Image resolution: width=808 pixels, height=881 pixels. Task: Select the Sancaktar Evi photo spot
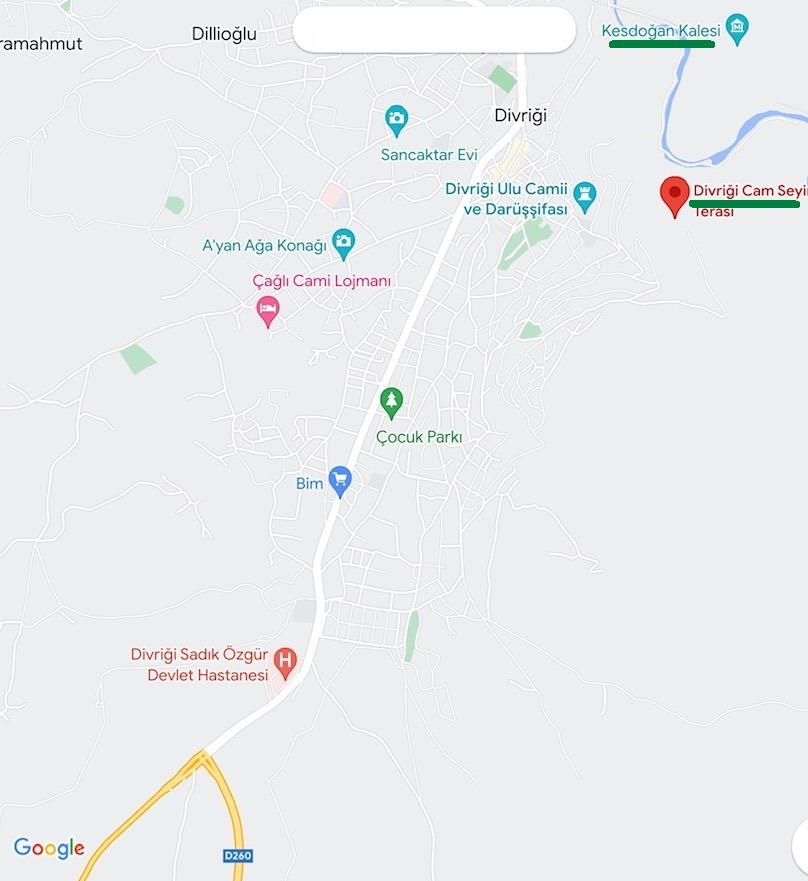coord(397,121)
